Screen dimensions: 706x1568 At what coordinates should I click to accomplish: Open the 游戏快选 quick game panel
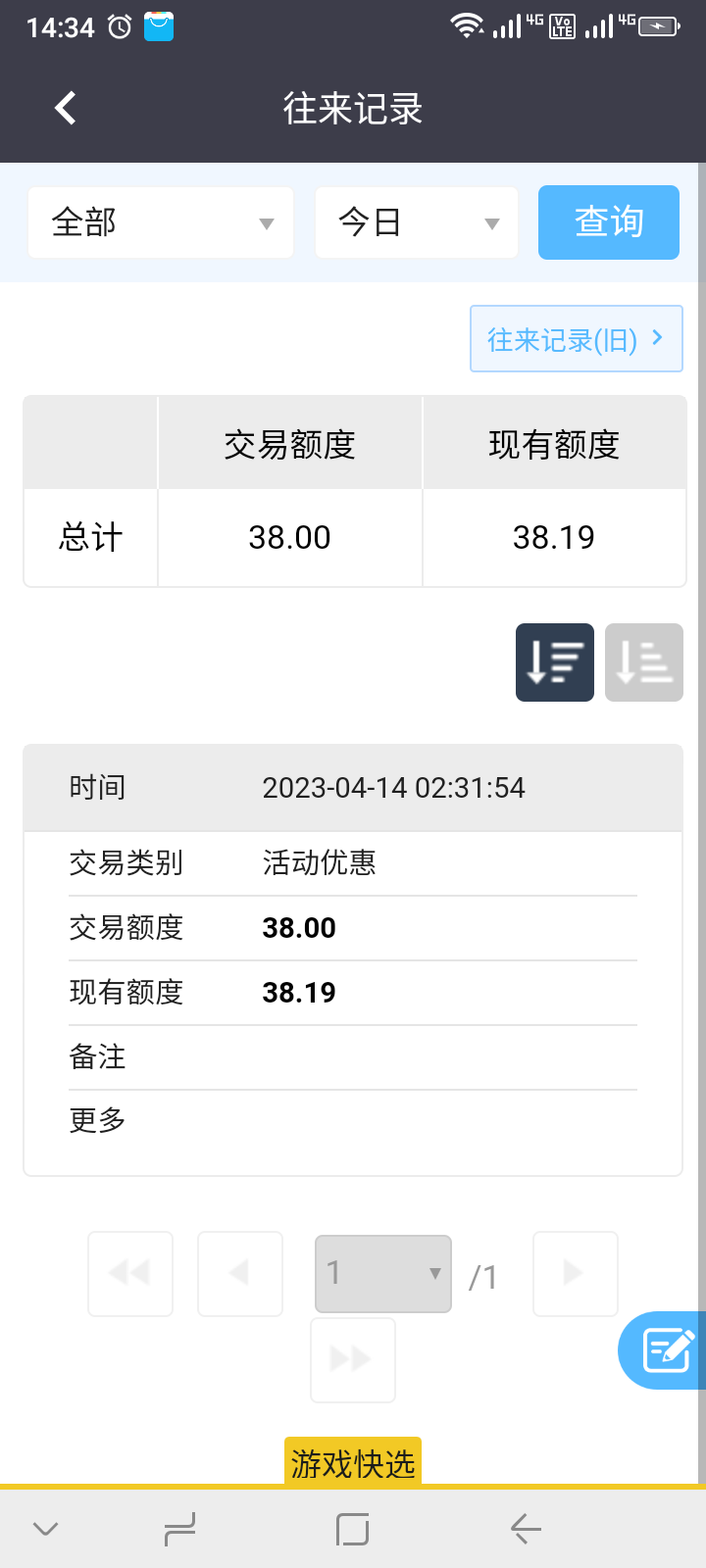tap(352, 1463)
